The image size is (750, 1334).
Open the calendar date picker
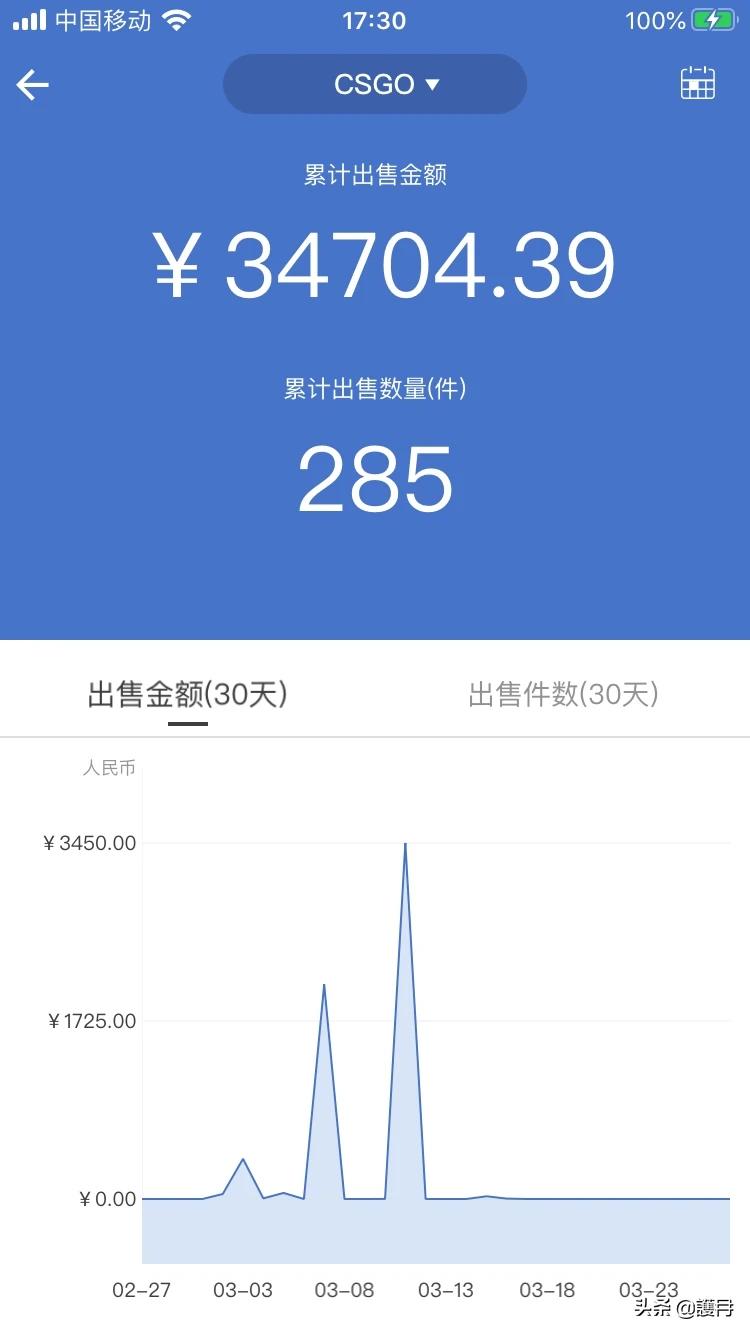click(x=697, y=84)
